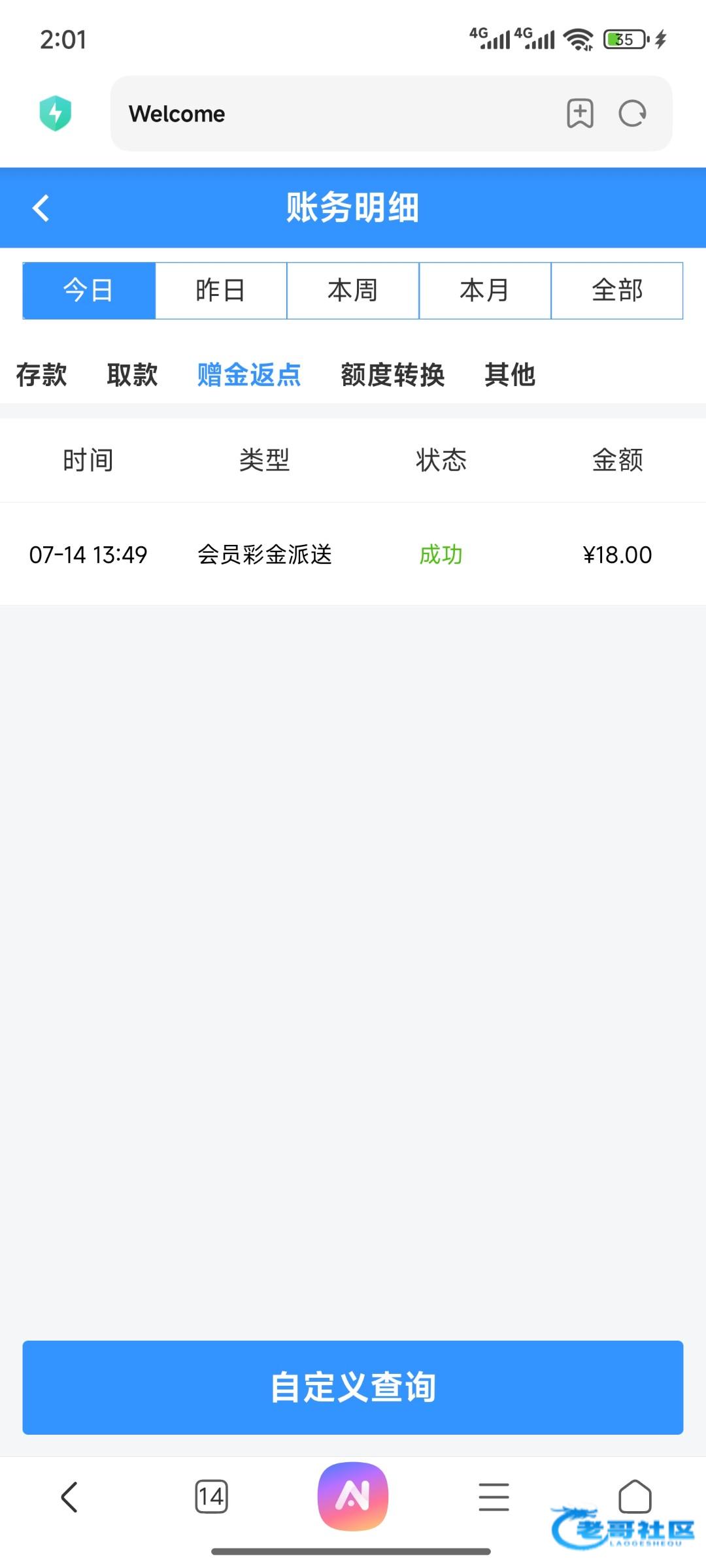Reload the current page
This screenshot has width=706, height=1568.
pos(632,114)
